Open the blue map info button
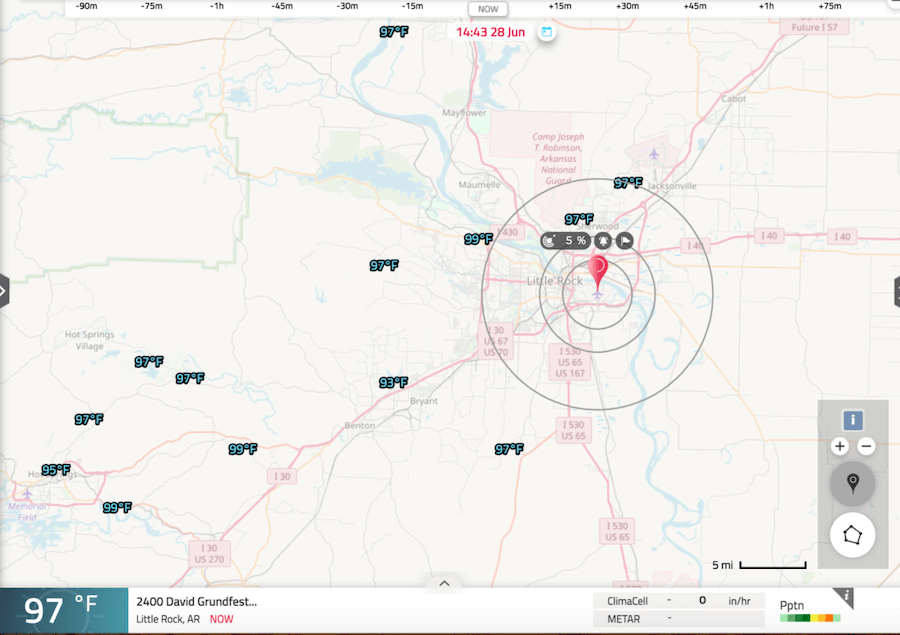 (852, 421)
